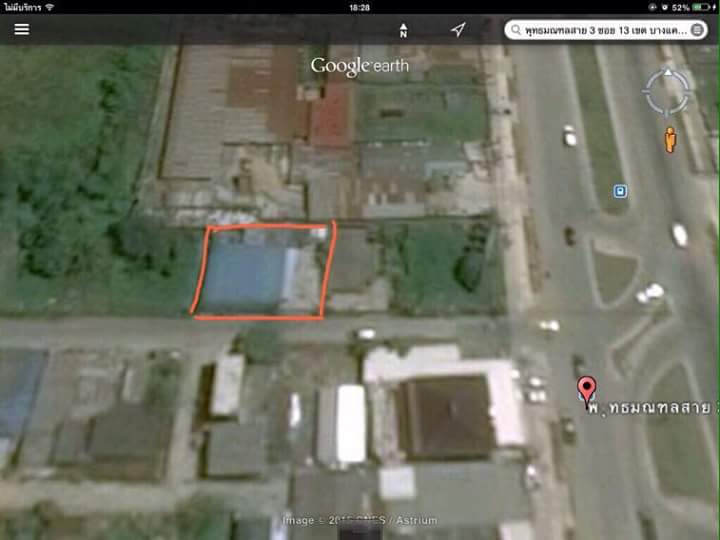Tap the search field with Thai address
The image size is (720, 540).
[x=598, y=30]
